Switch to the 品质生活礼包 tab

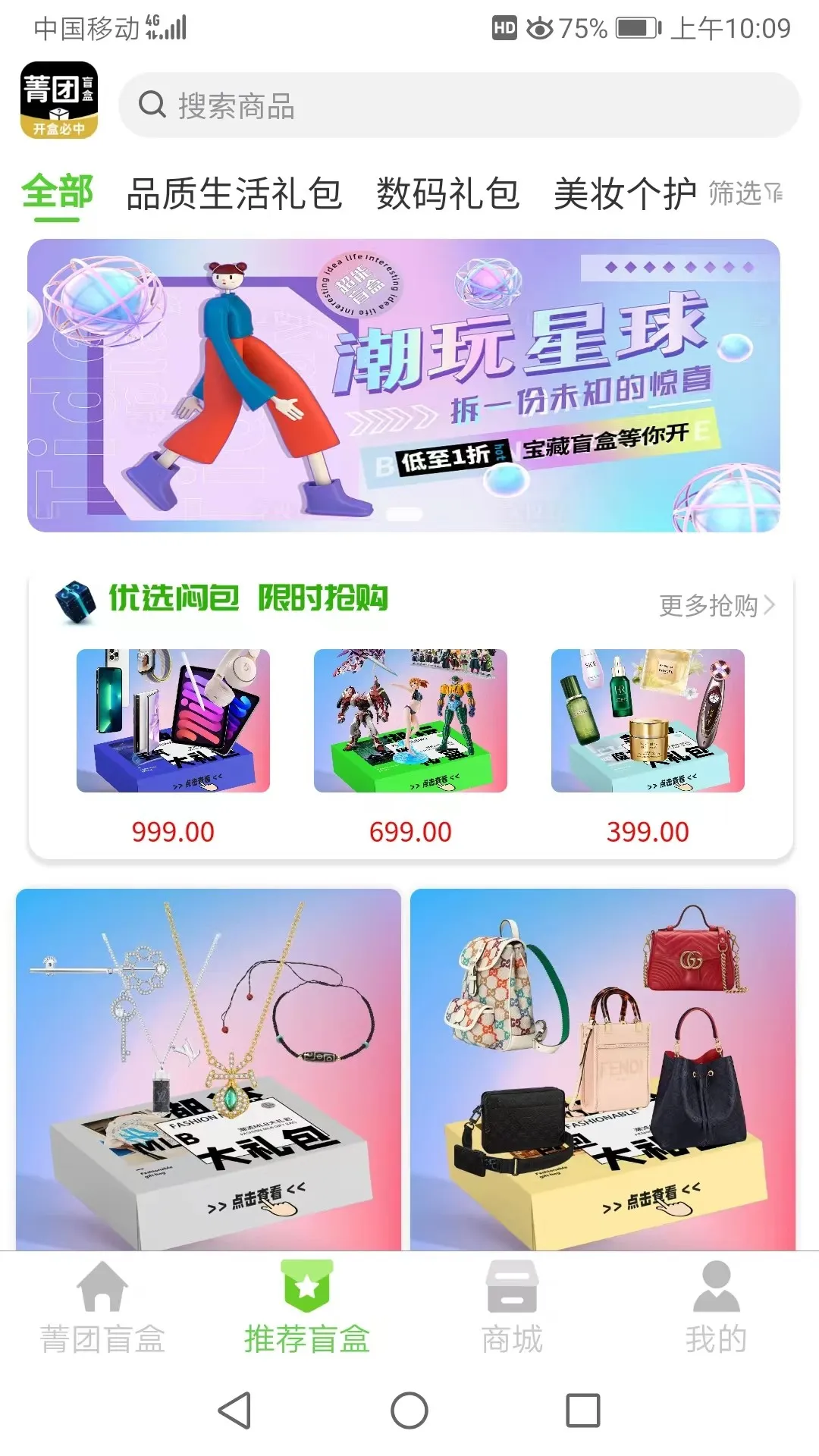[x=234, y=193]
